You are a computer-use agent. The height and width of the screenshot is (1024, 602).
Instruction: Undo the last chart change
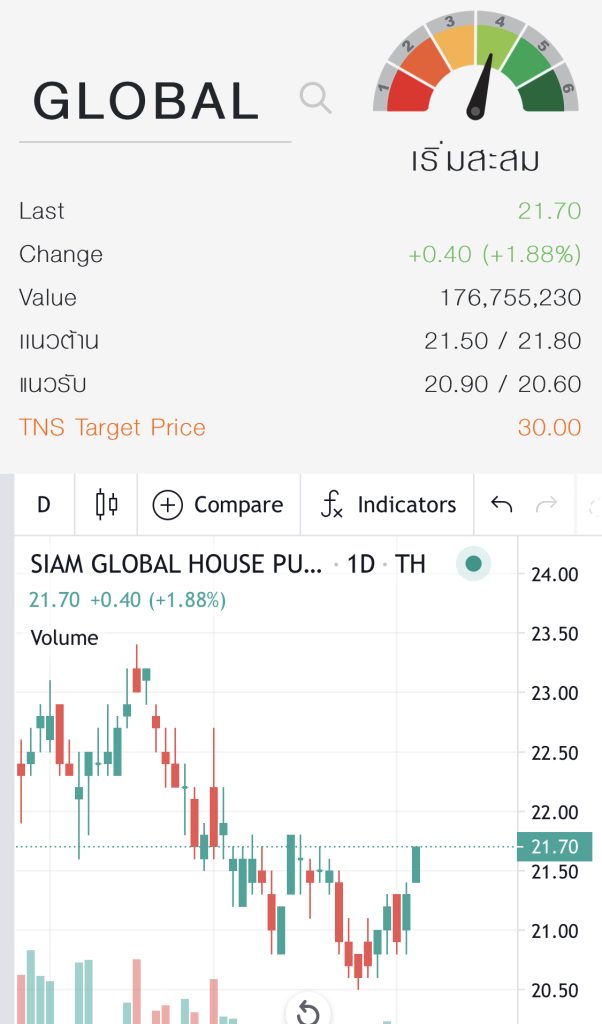pos(501,505)
